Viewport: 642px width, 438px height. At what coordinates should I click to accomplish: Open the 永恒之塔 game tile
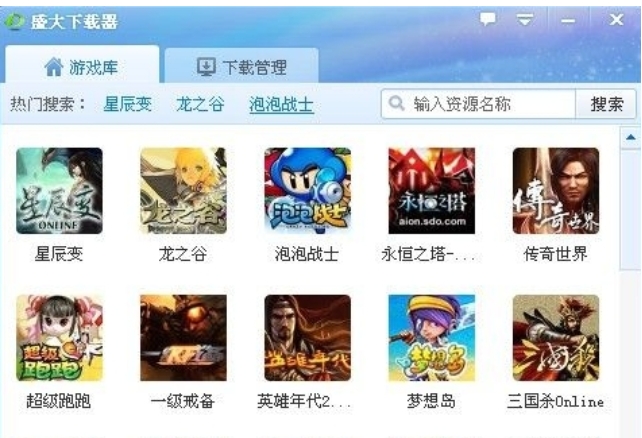[x=431, y=192]
